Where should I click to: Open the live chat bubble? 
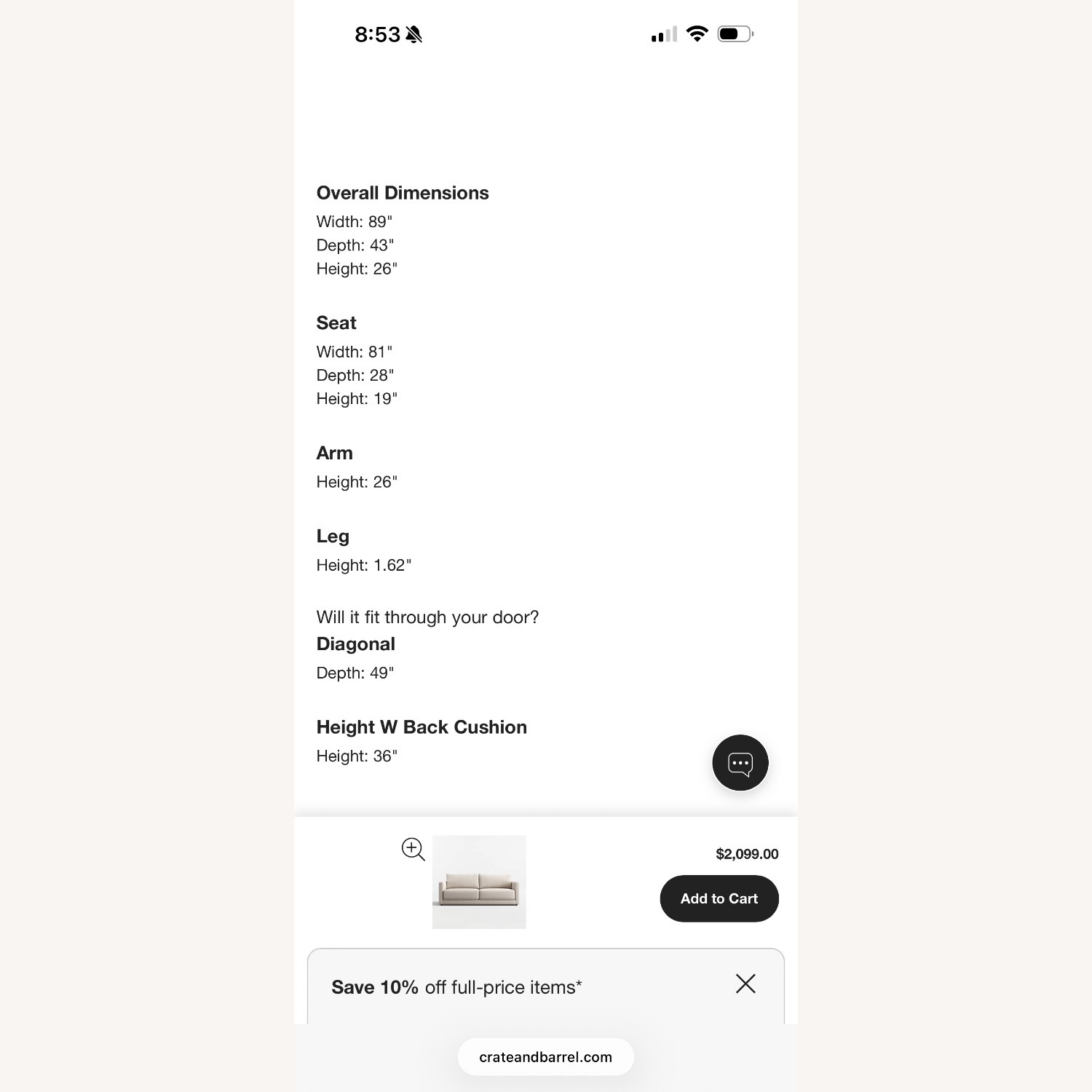740,763
